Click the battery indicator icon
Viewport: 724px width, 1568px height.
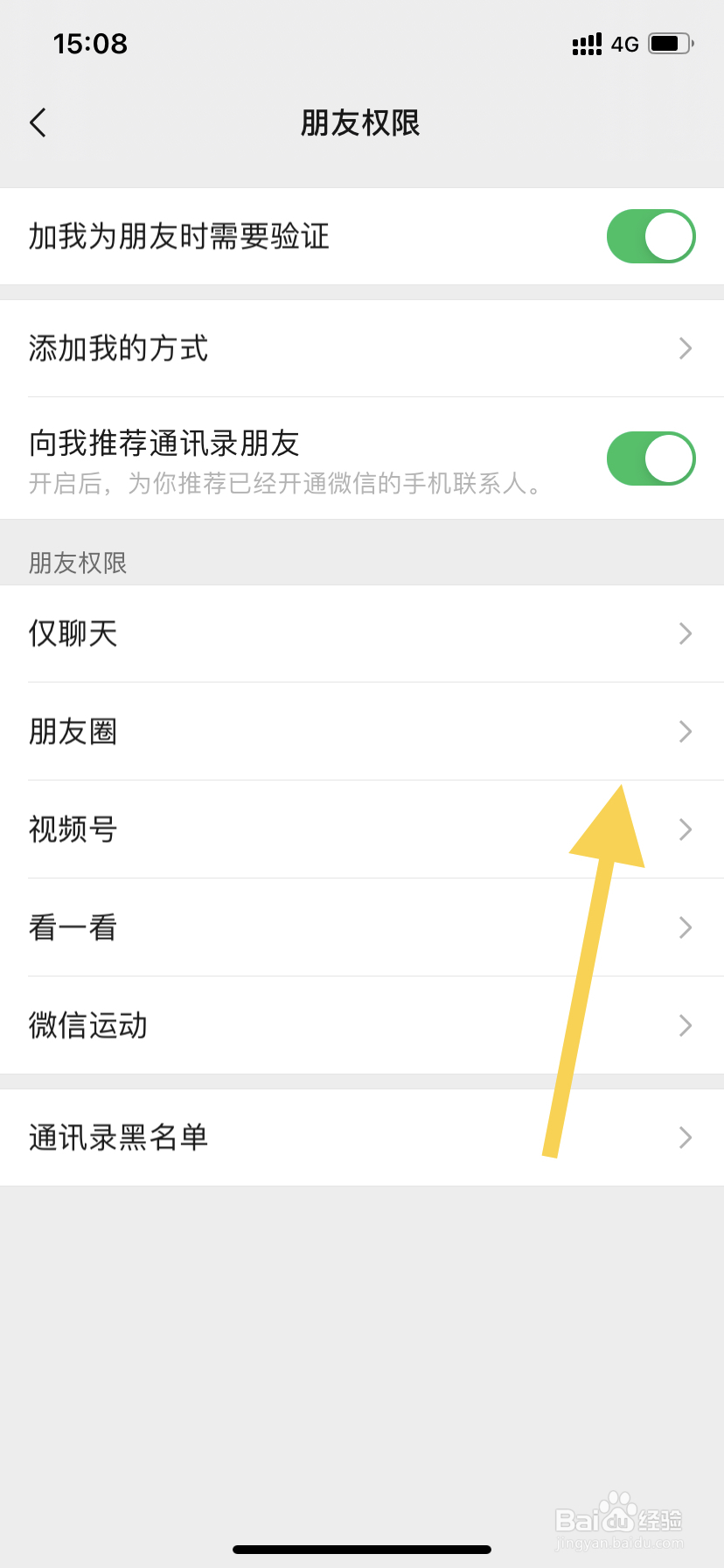(x=671, y=43)
